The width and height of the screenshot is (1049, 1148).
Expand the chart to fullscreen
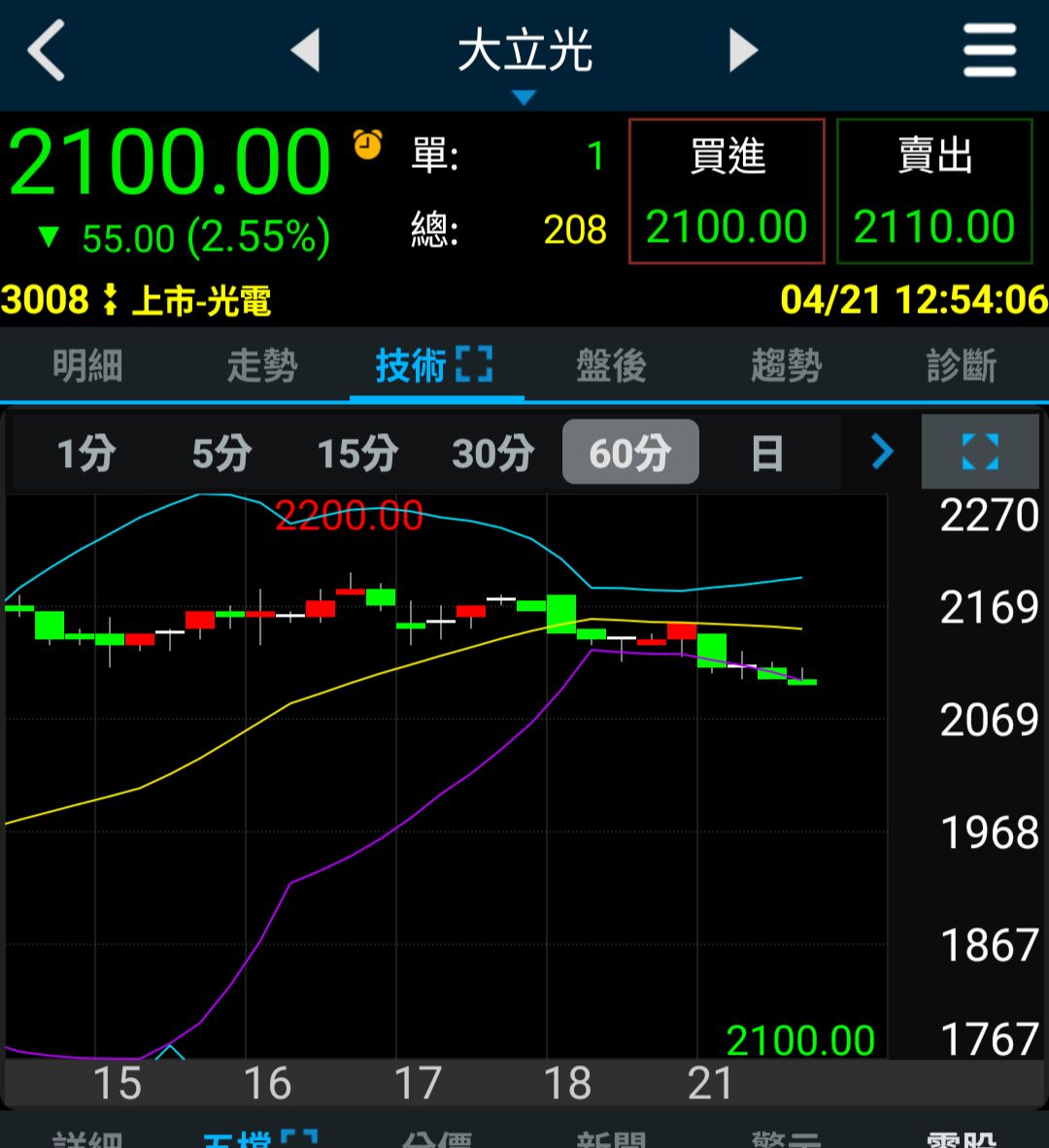pos(980,452)
